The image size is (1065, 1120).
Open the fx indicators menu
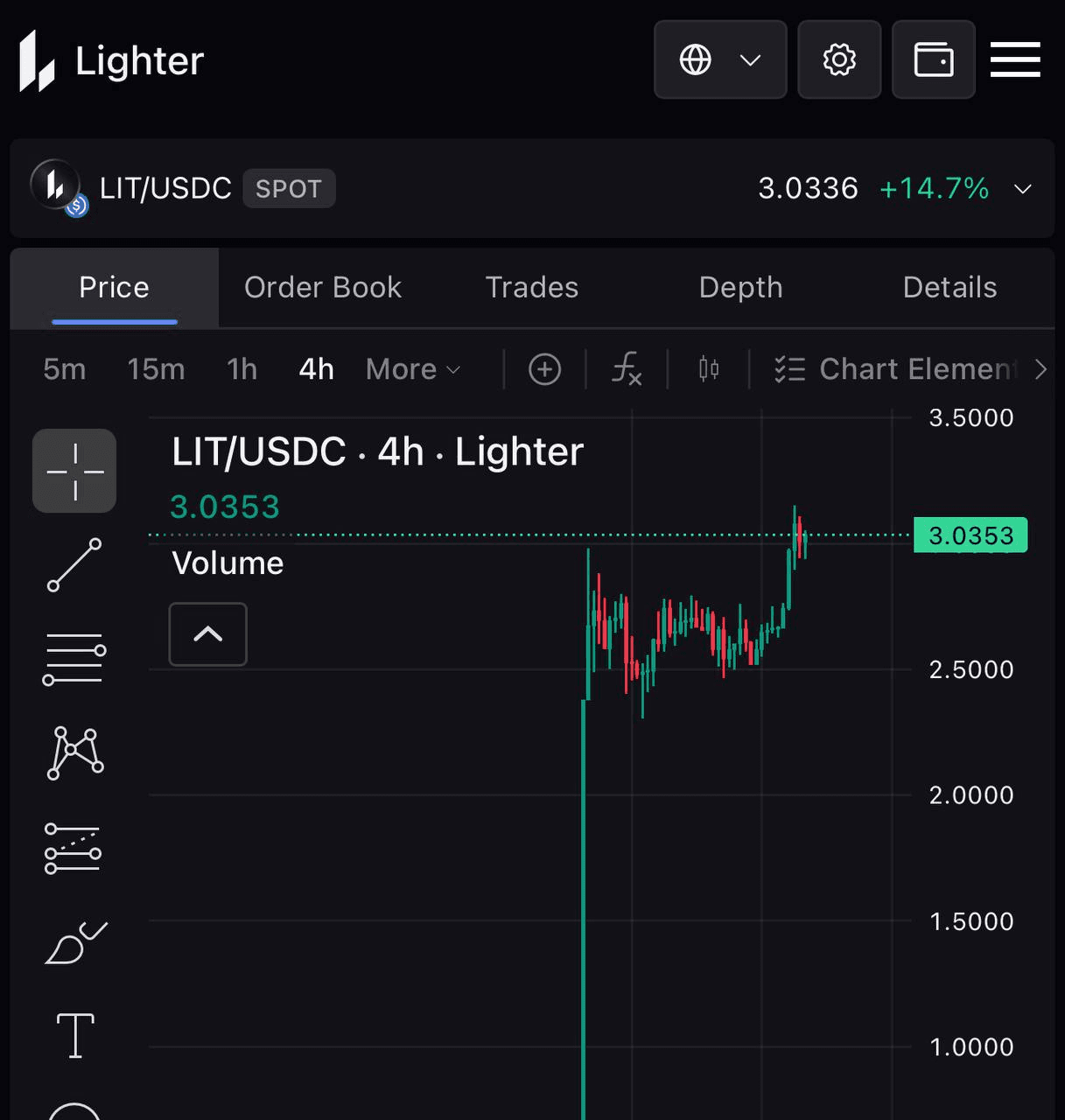coord(627,369)
